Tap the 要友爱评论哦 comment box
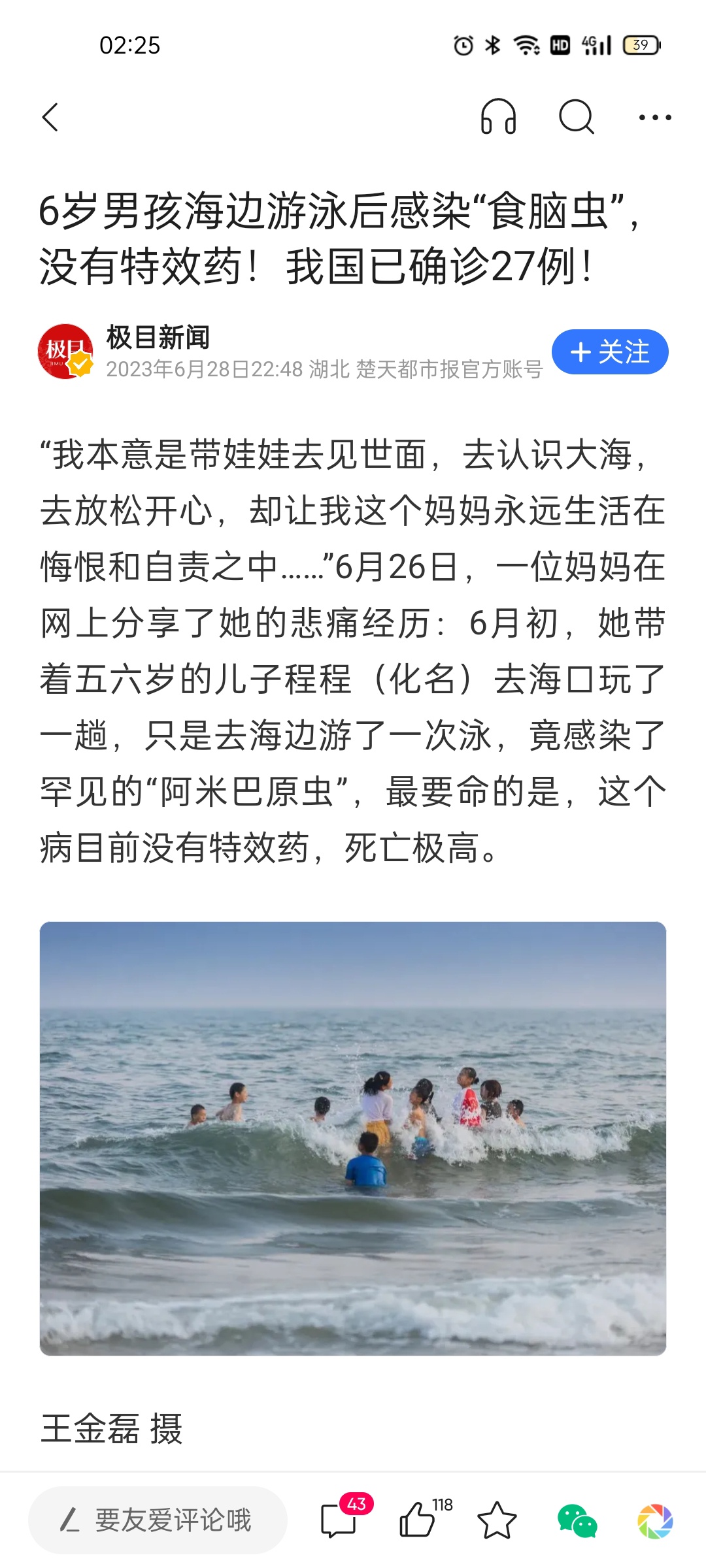 [158, 1520]
